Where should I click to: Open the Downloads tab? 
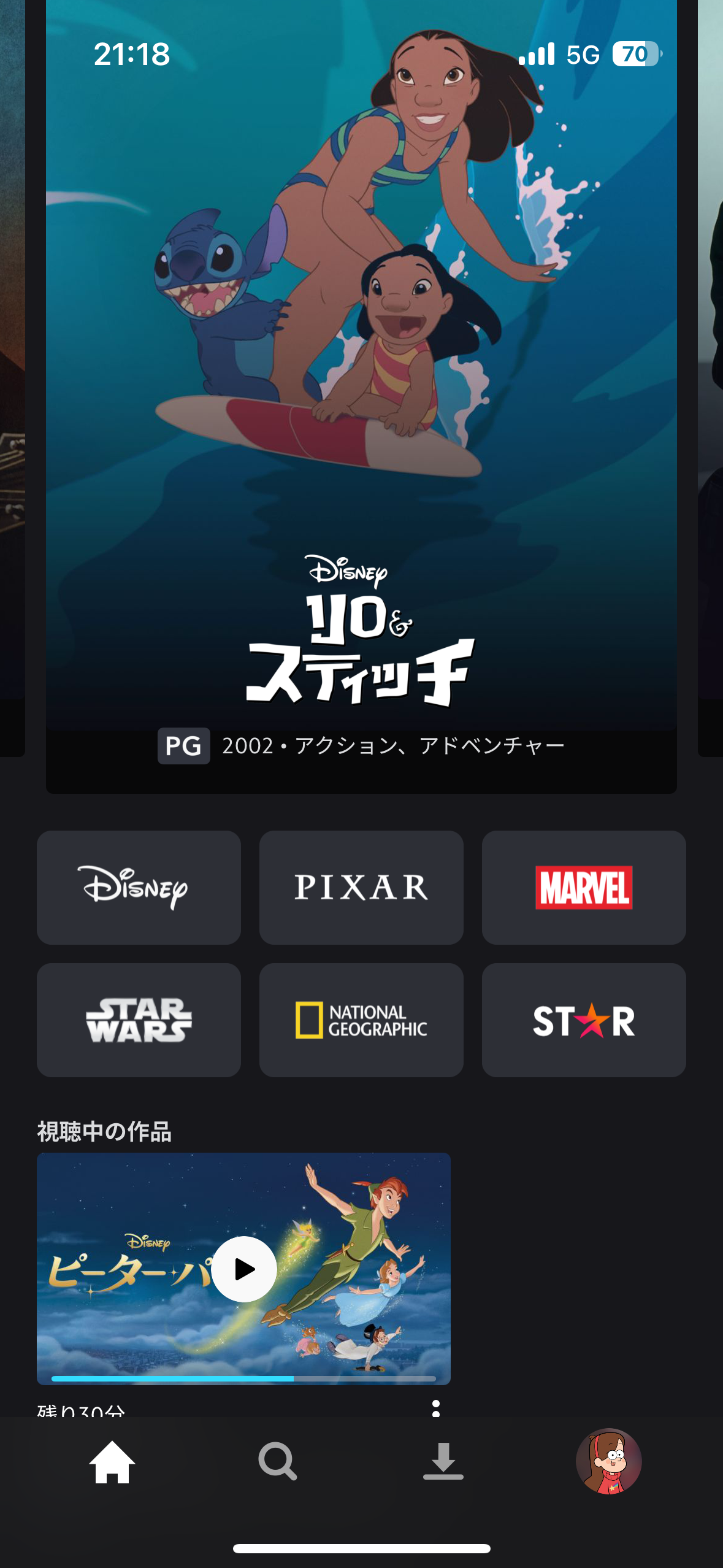pos(443,1462)
